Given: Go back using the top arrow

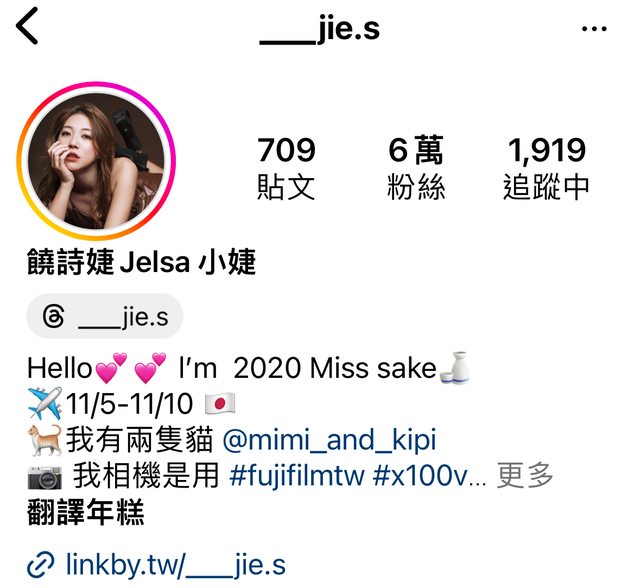Looking at the screenshot, I should [x=27, y=26].
